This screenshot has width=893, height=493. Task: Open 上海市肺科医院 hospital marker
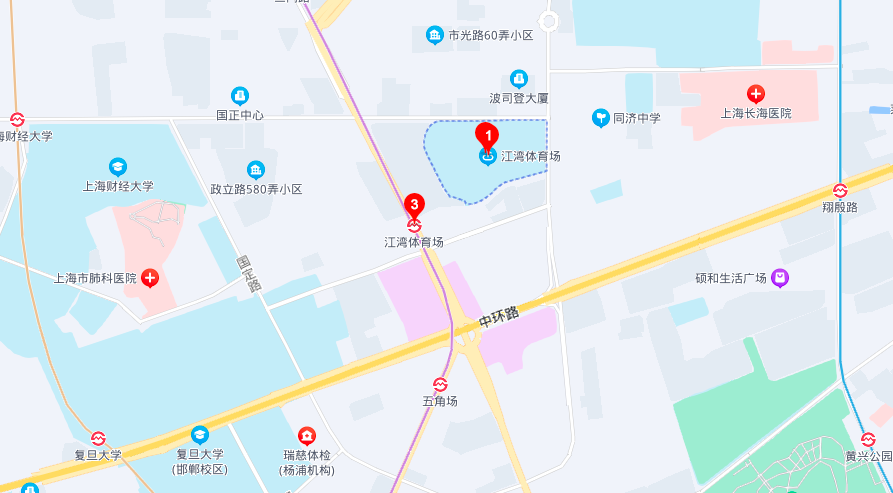pyautogui.click(x=150, y=277)
